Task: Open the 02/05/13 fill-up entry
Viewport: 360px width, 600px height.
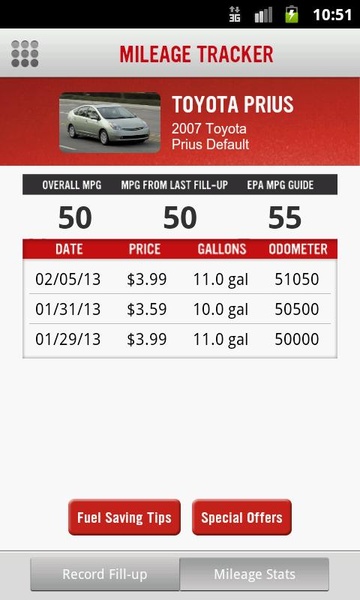Action: click(180, 279)
